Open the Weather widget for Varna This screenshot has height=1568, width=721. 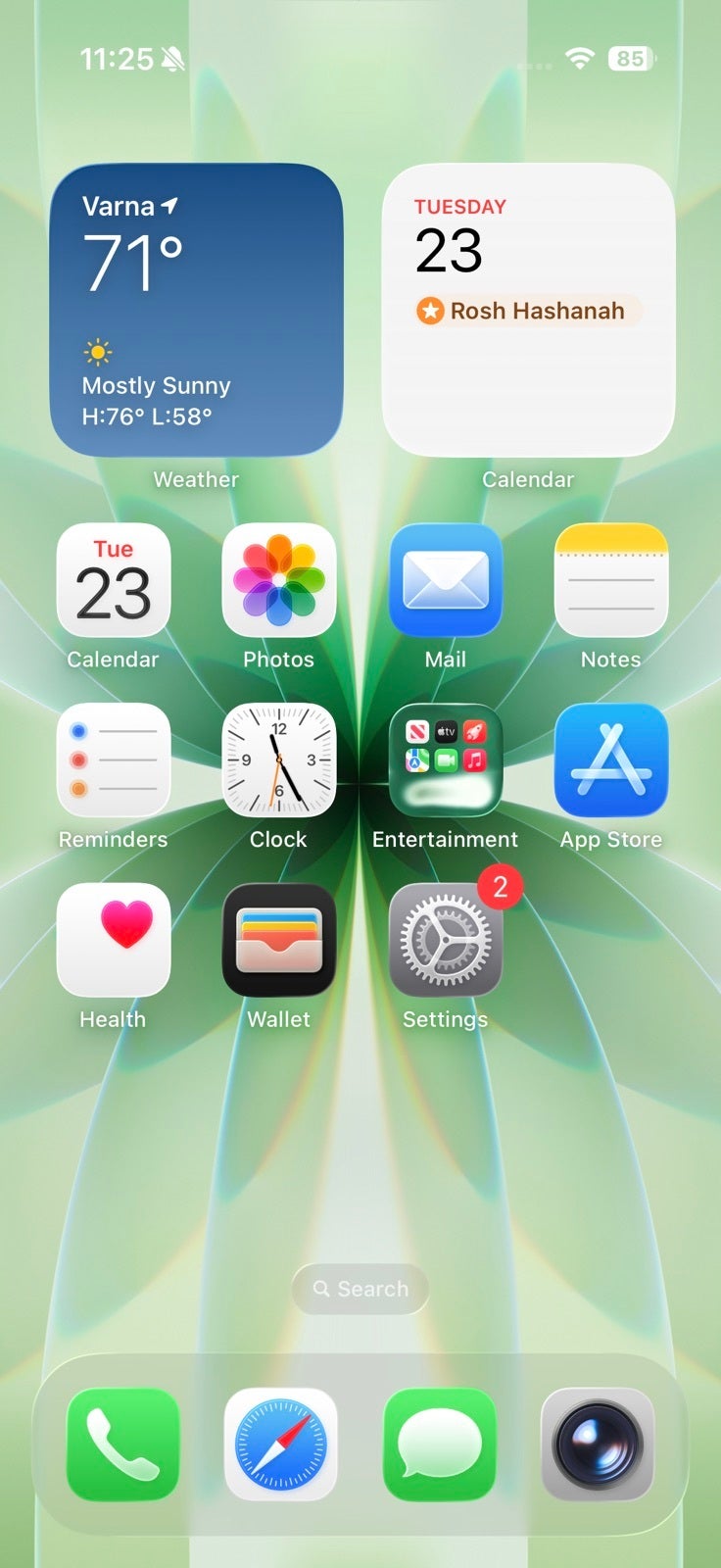pos(196,310)
